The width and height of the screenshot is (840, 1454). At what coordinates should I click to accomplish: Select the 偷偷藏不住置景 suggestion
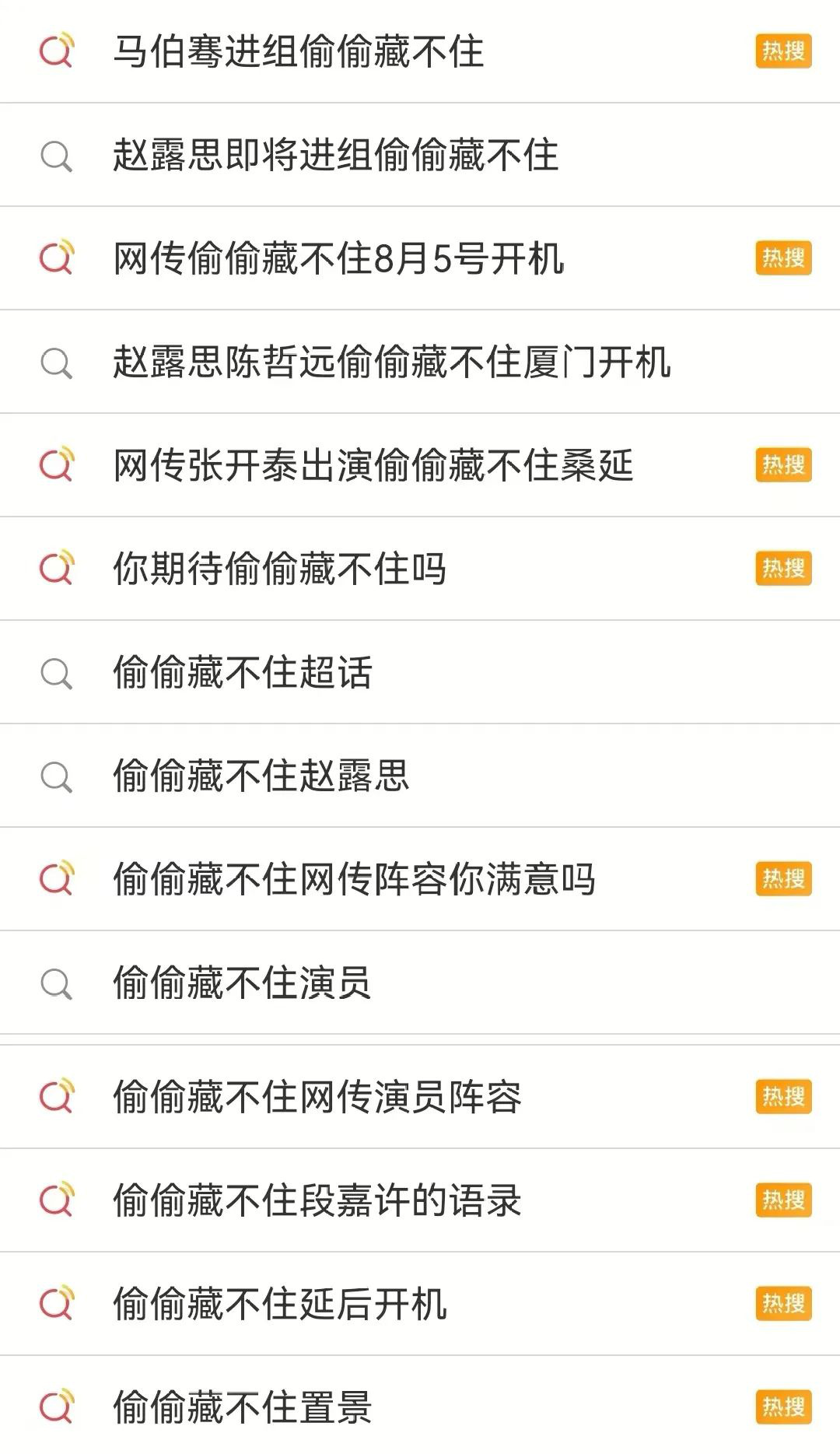(420, 1407)
